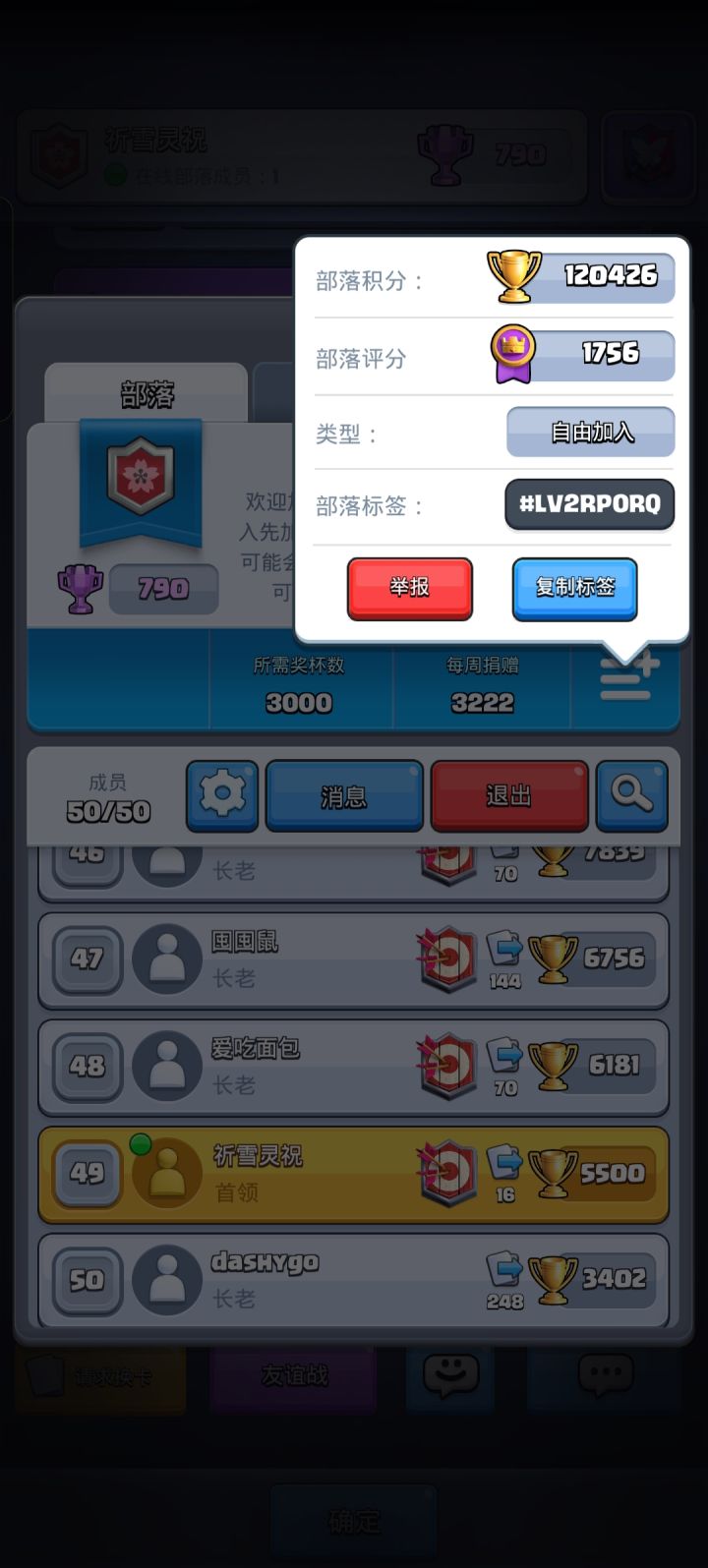Click the clan tag #LV2RPORQ
Screen dimensions: 708x1568
click(x=589, y=504)
